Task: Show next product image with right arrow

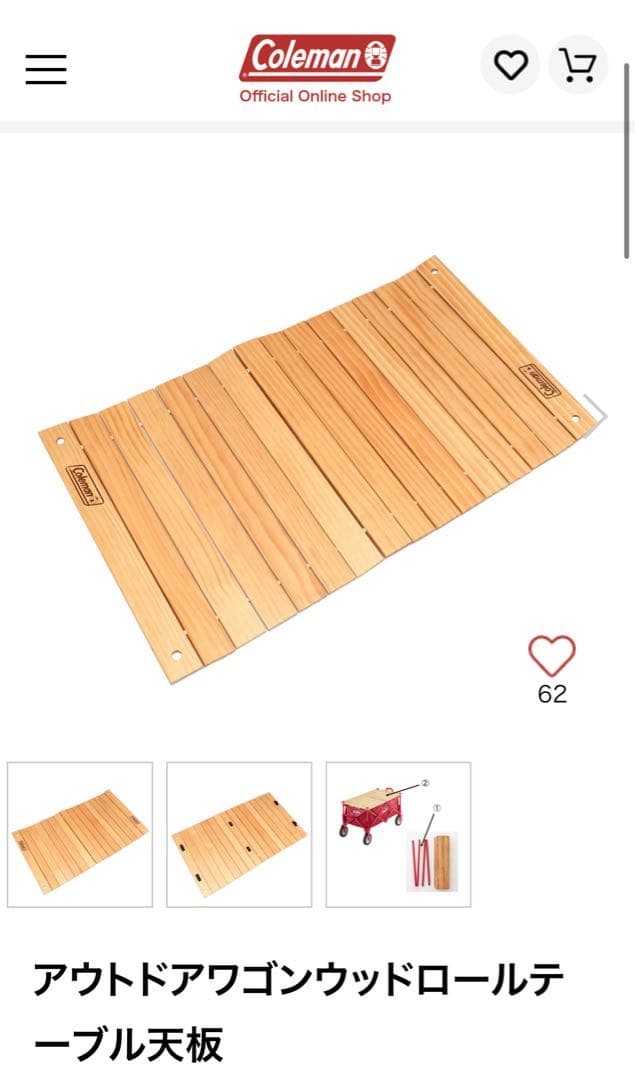Action: pyautogui.click(x=596, y=416)
